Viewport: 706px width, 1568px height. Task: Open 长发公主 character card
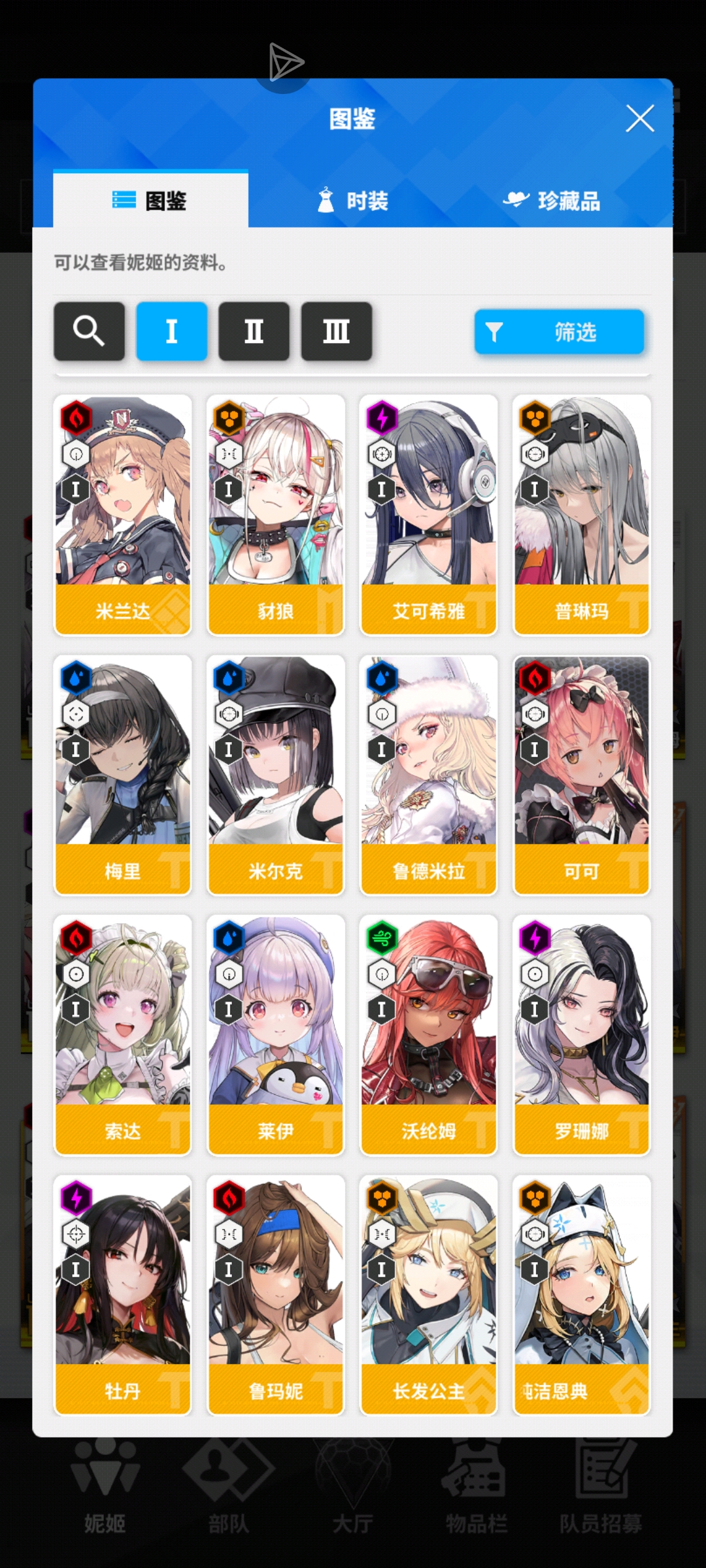pyautogui.click(x=428, y=1294)
